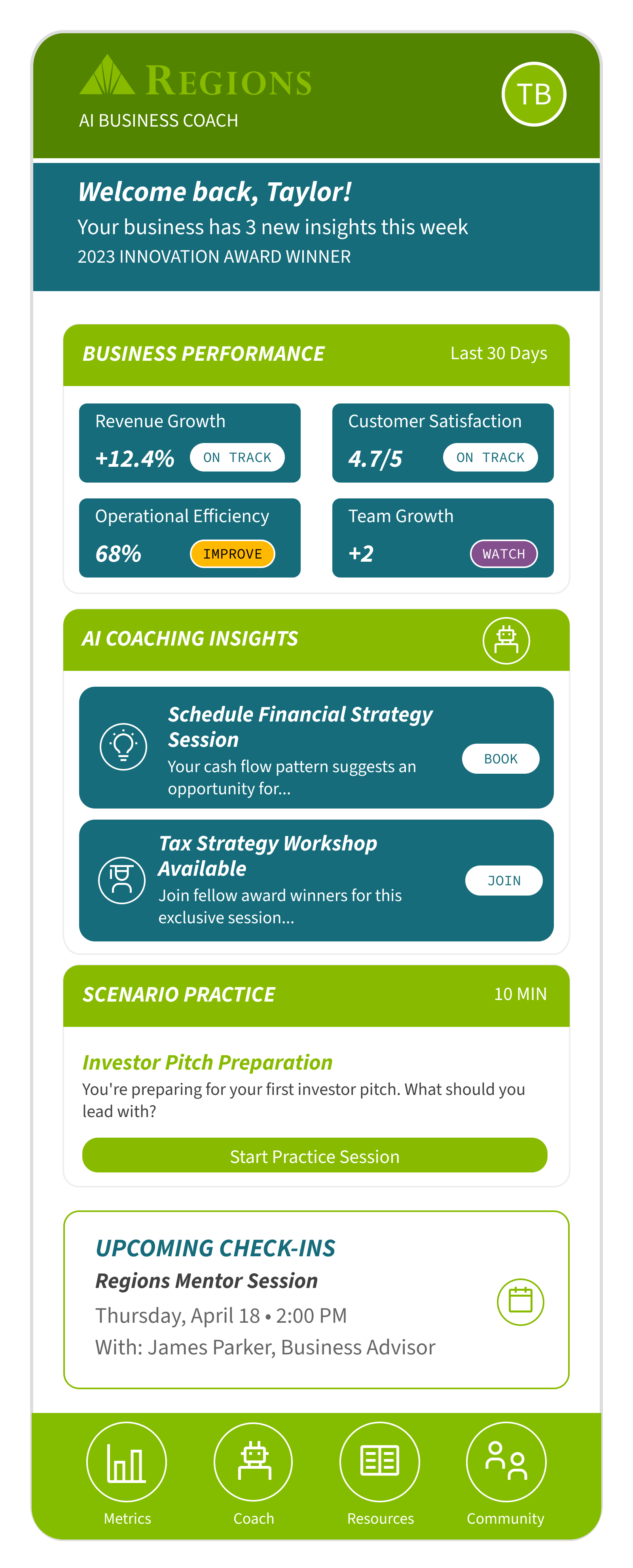The width and height of the screenshot is (633, 1568).
Task: Book the Financial Strategy Session
Action: tap(500, 758)
